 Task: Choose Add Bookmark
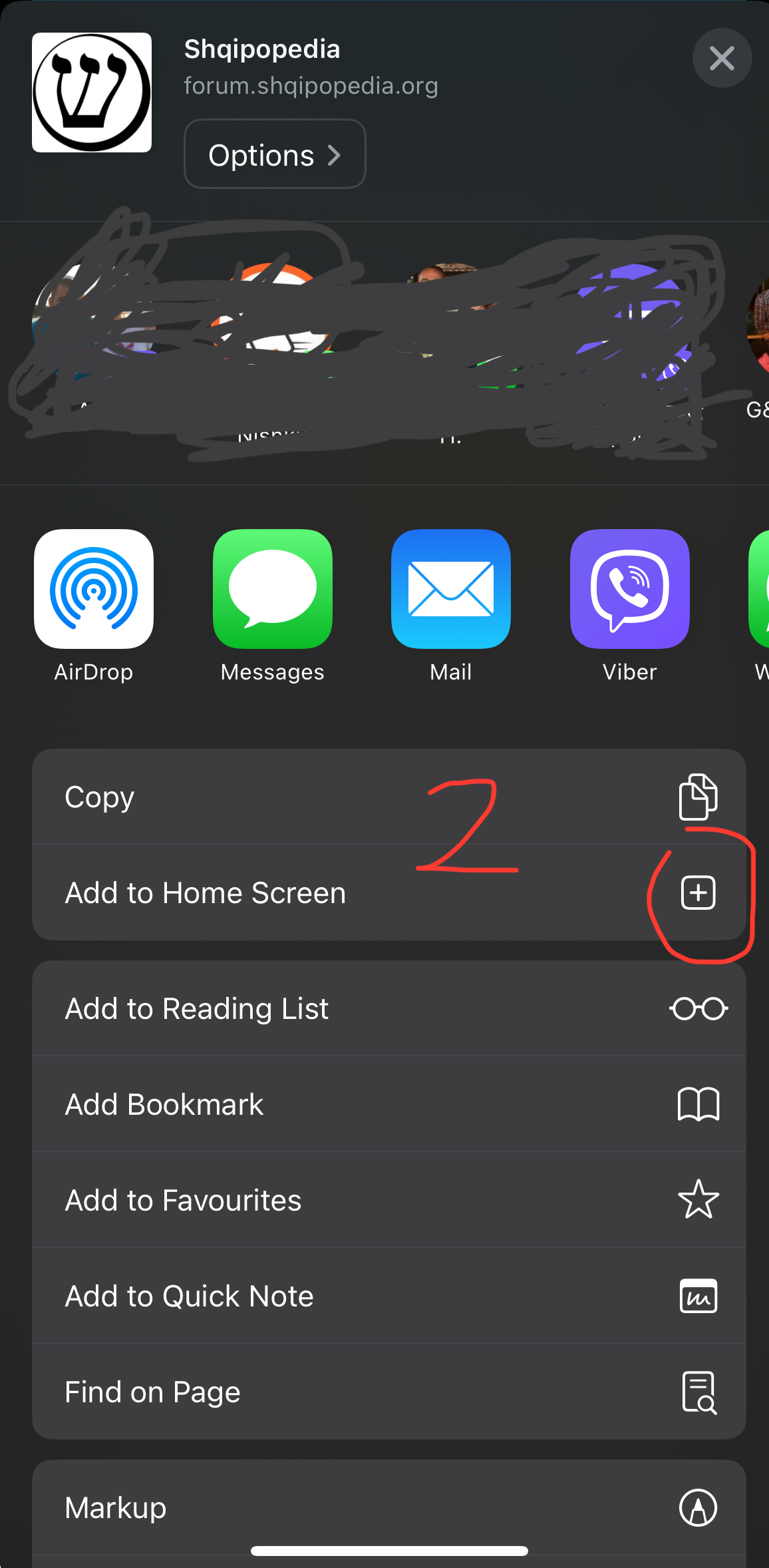(x=388, y=1104)
